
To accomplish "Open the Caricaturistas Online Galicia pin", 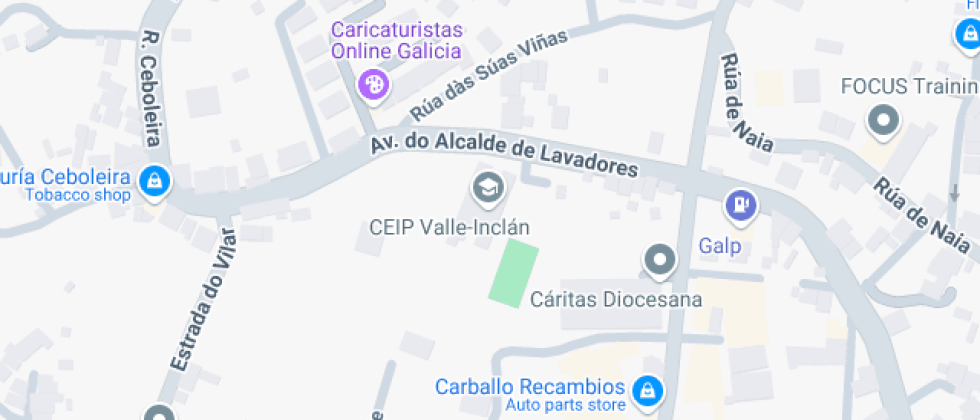I will coord(373,85).
